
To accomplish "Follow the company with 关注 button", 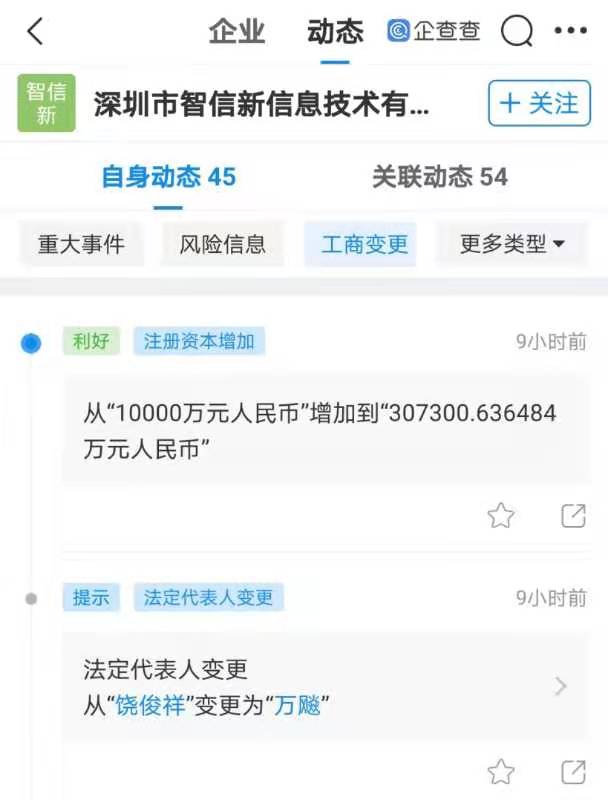I will [x=539, y=103].
